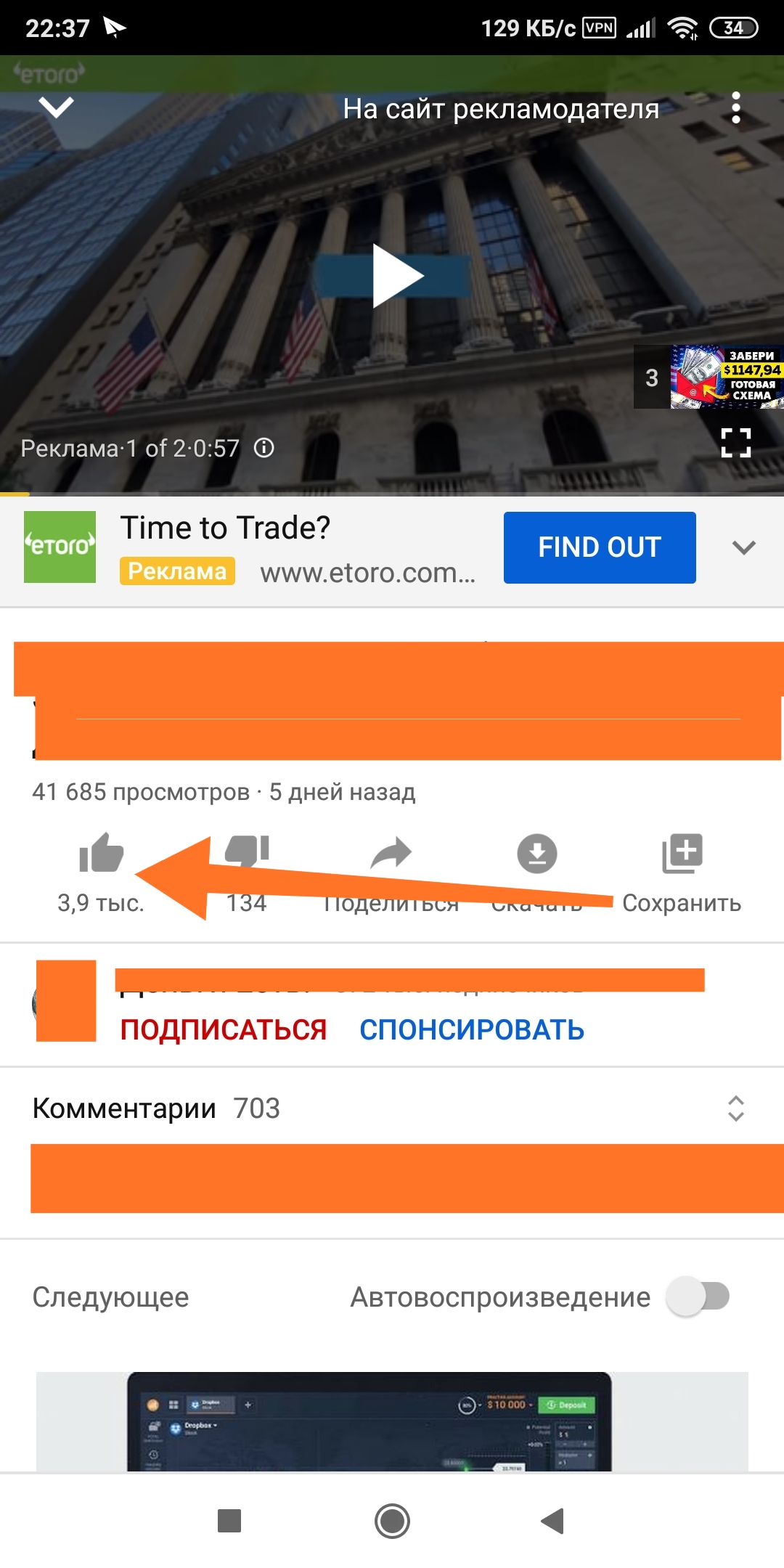Expand the Комментарии section
Viewport: 784px width, 1568px height.
click(x=735, y=1108)
